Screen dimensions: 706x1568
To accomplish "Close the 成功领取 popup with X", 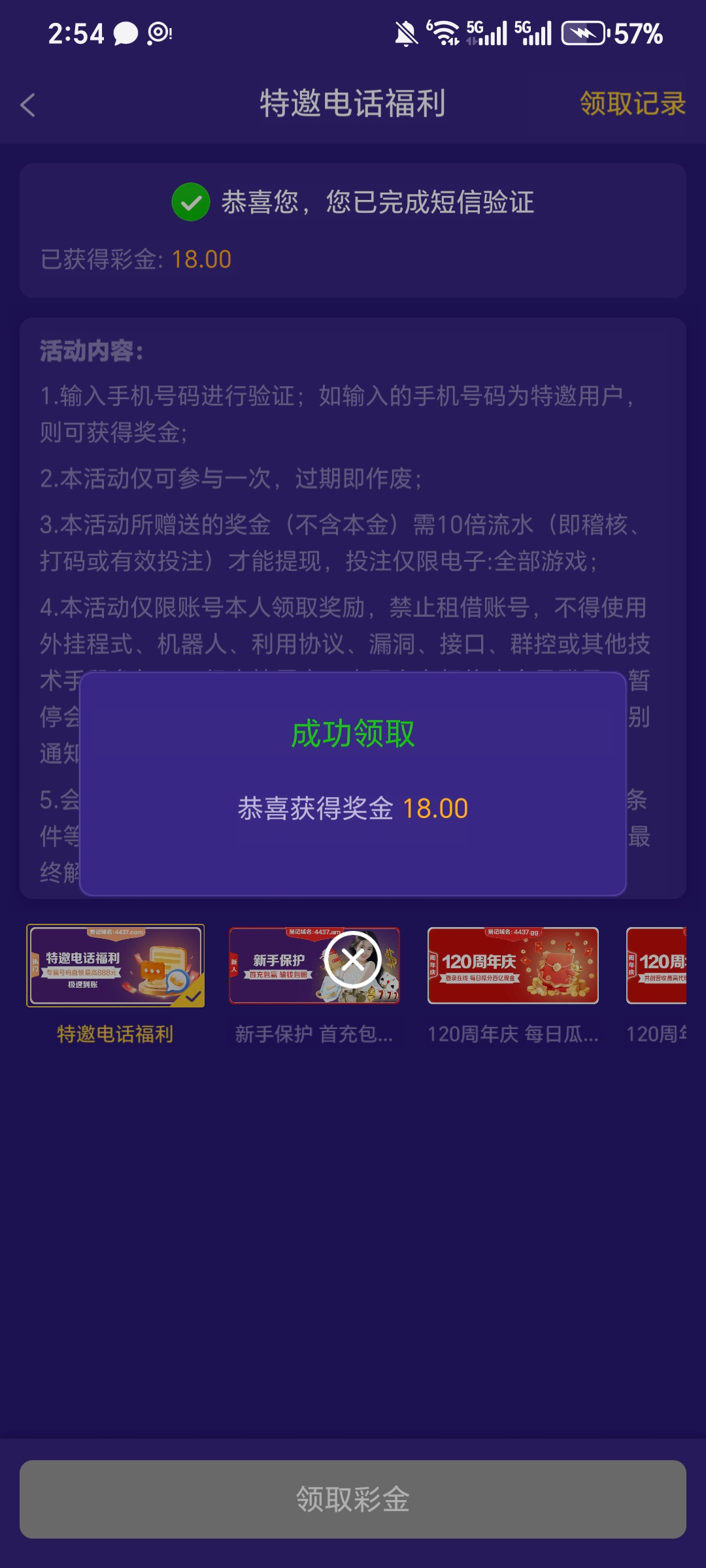I will pos(353,959).
